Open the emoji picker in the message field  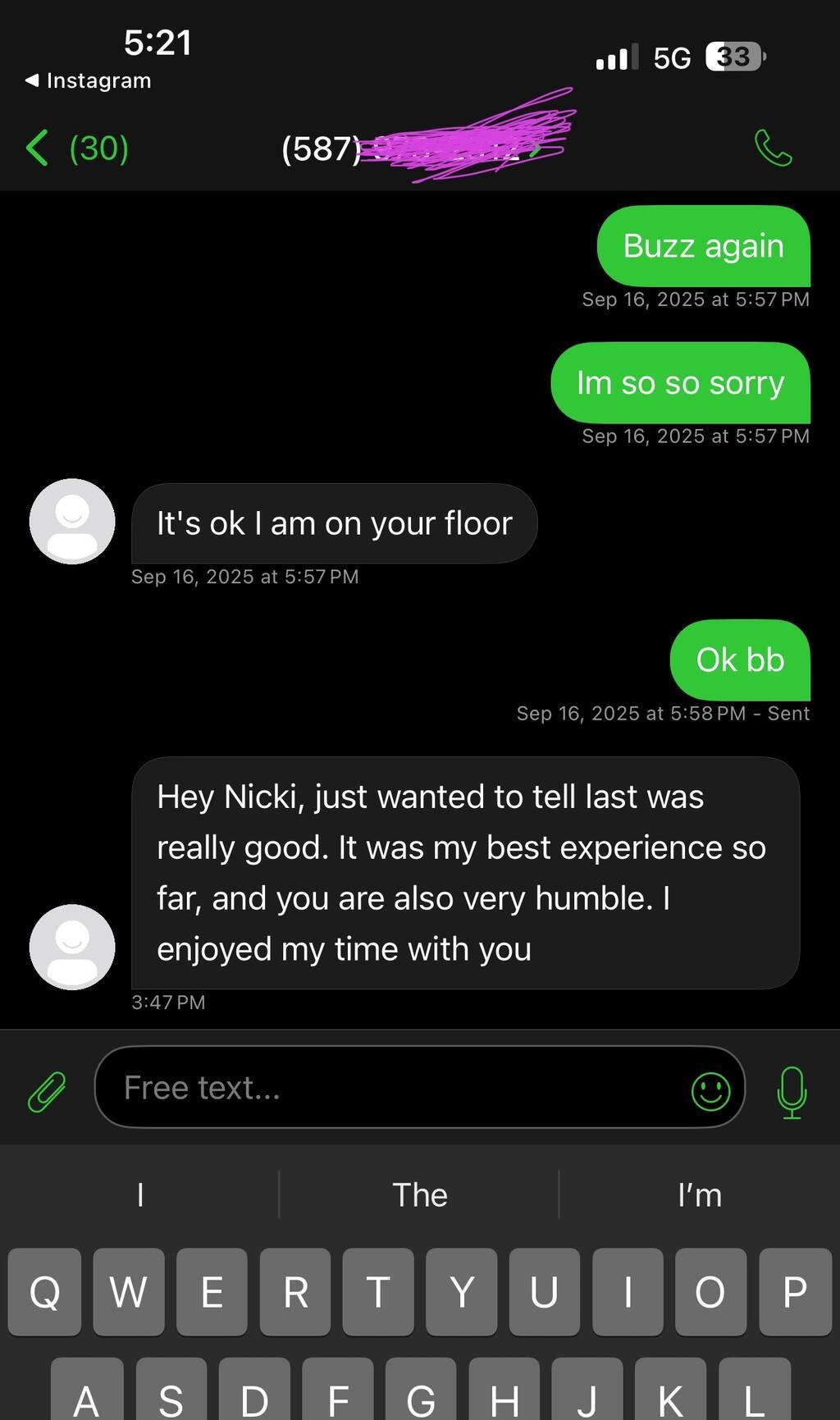[710, 1091]
